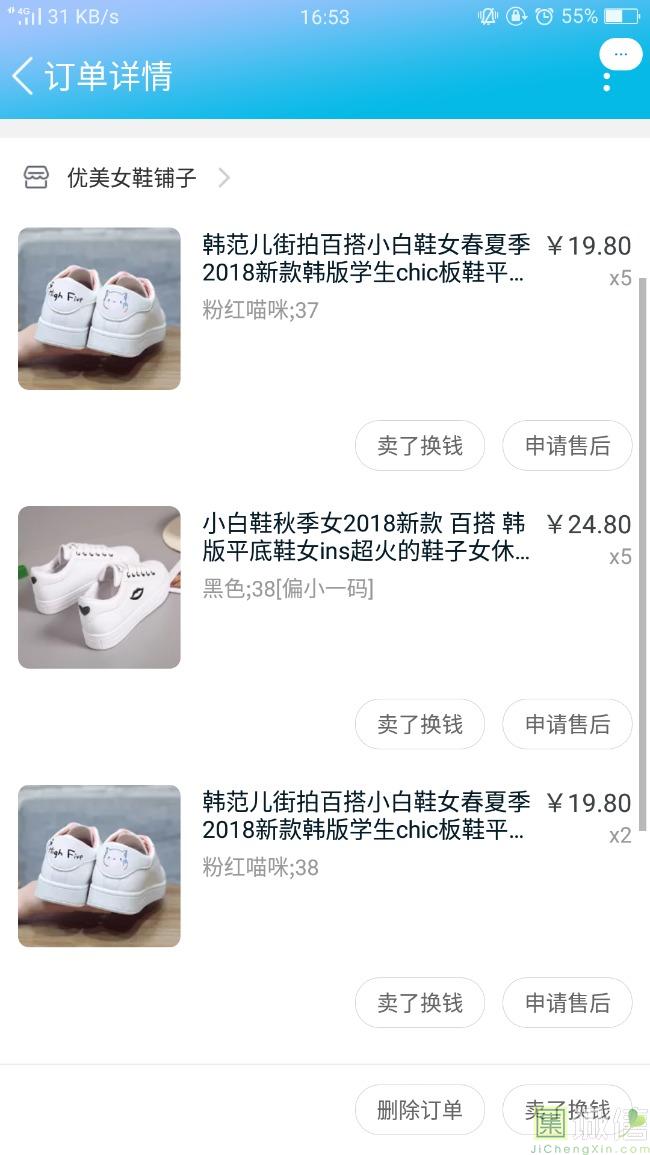Screen dimensions: 650x1155
Task: Go back from the 订单详情 page
Action: [x=24, y=76]
